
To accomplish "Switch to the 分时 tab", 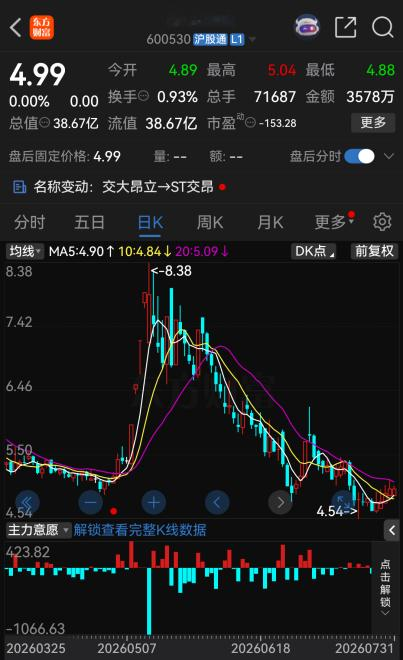I will [29, 222].
